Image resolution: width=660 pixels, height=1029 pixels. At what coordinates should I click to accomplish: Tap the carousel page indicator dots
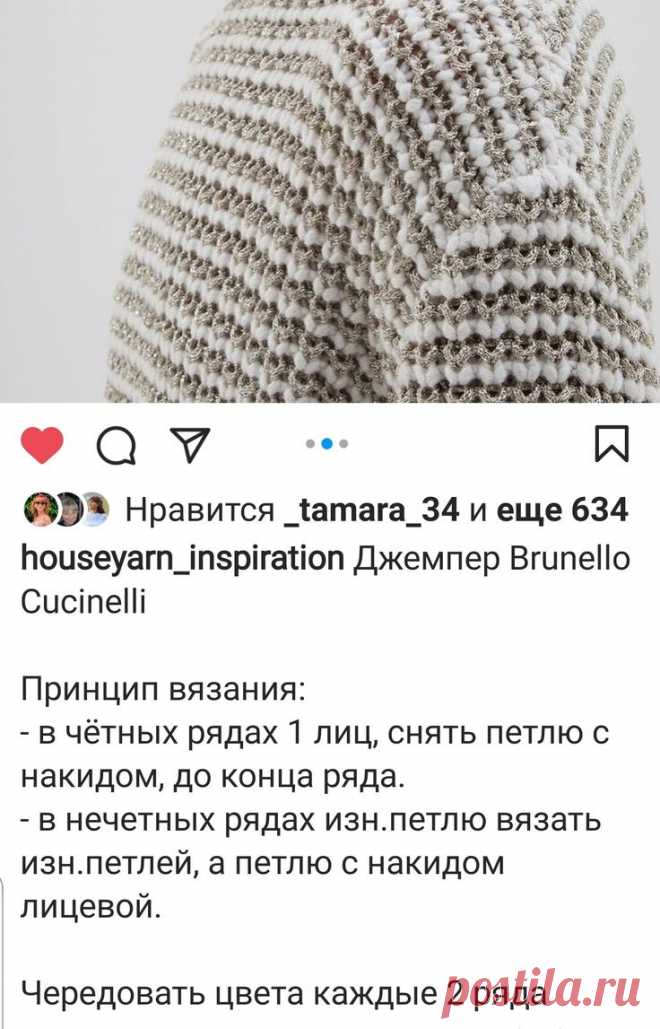pos(327,443)
